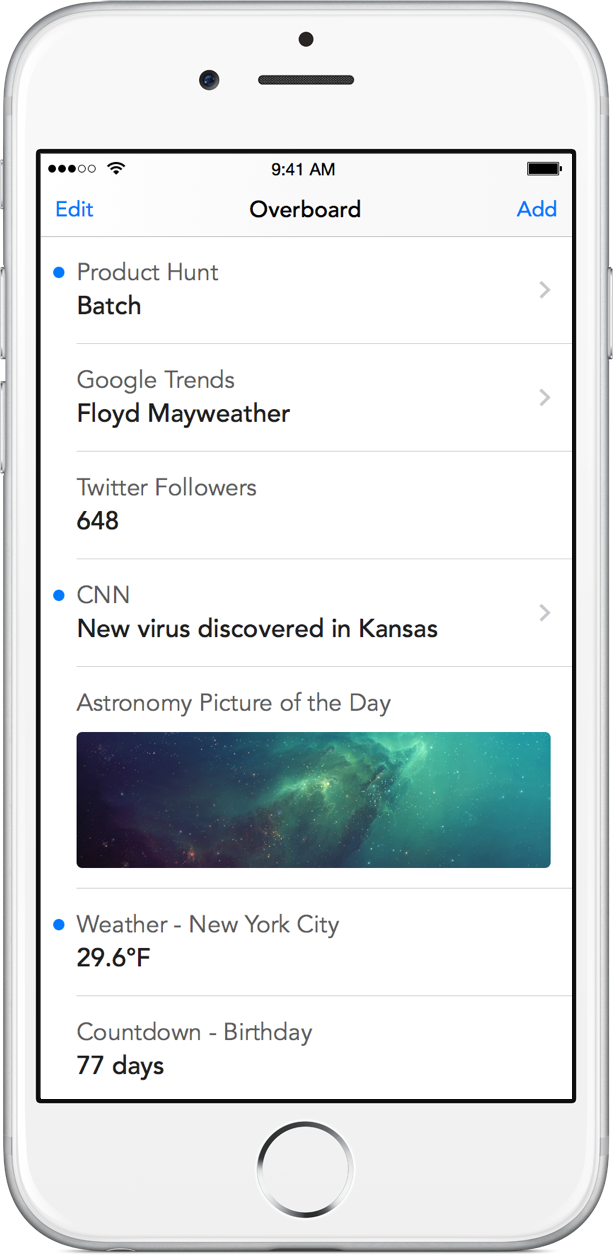Tap Edit to rearrange the board

tap(74, 209)
